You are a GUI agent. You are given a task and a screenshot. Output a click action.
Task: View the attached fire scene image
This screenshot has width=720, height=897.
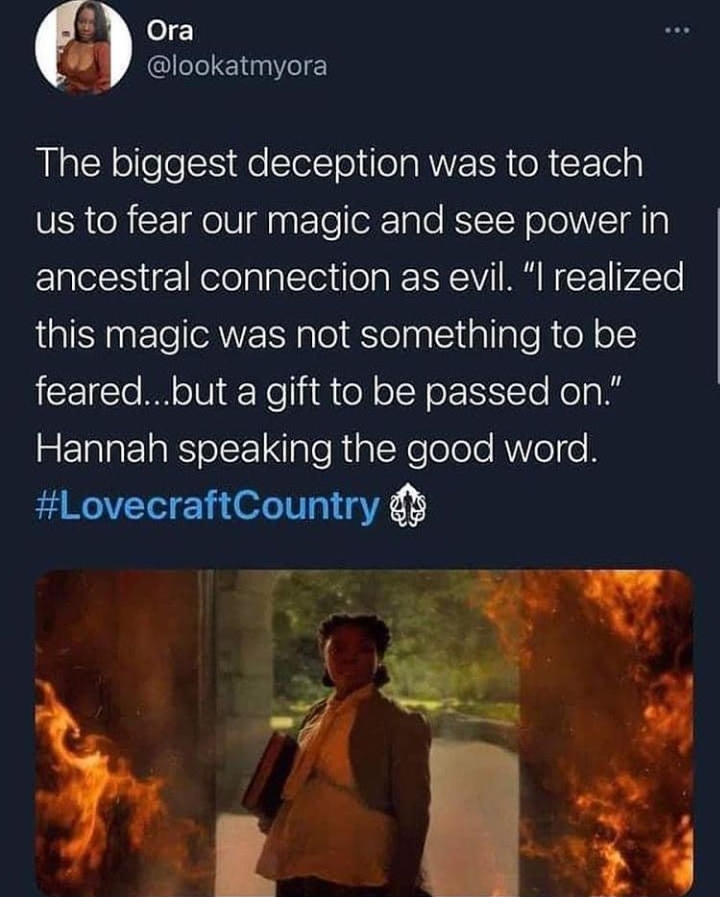pyautogui.click(x=364, y=733)
